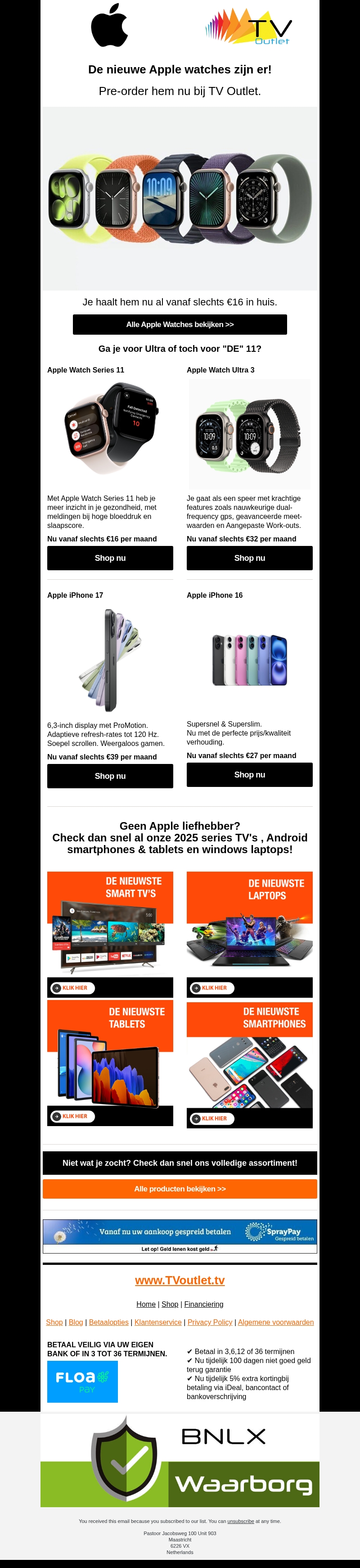Screen dimensions: 360x1568
Task: Tap the unsubscribe link
Action: pos(241,1521)
